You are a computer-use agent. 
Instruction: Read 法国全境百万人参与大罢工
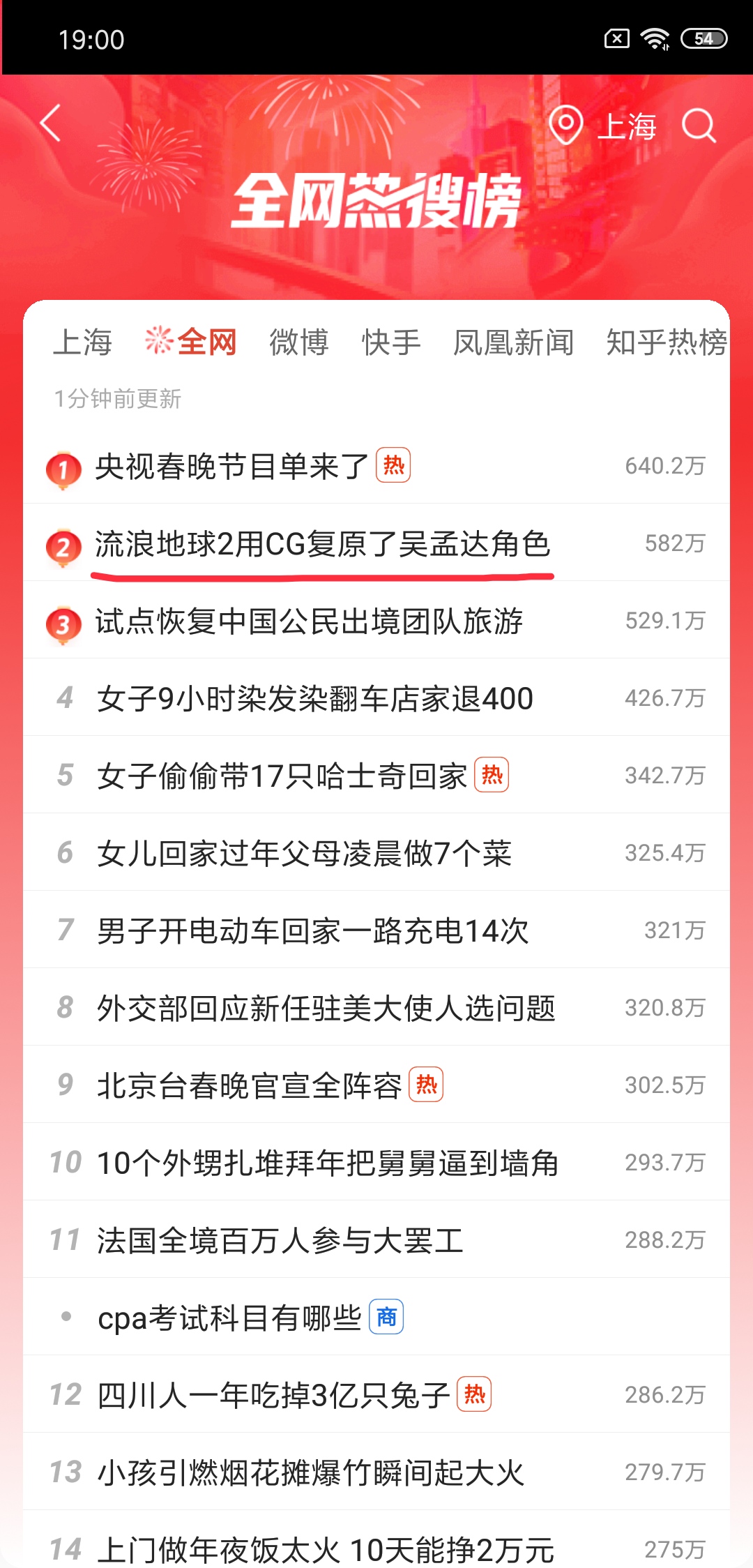coord(280,1241)
